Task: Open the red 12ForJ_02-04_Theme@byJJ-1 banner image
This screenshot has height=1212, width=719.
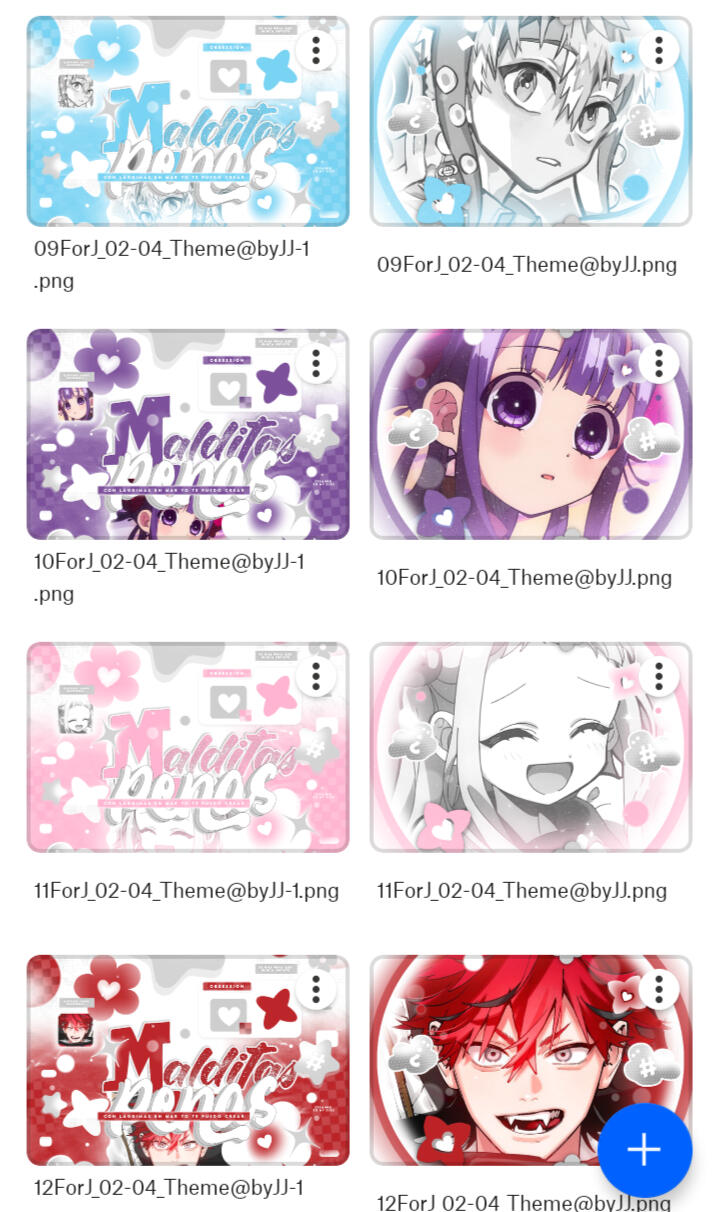Action: [170, 1070]
